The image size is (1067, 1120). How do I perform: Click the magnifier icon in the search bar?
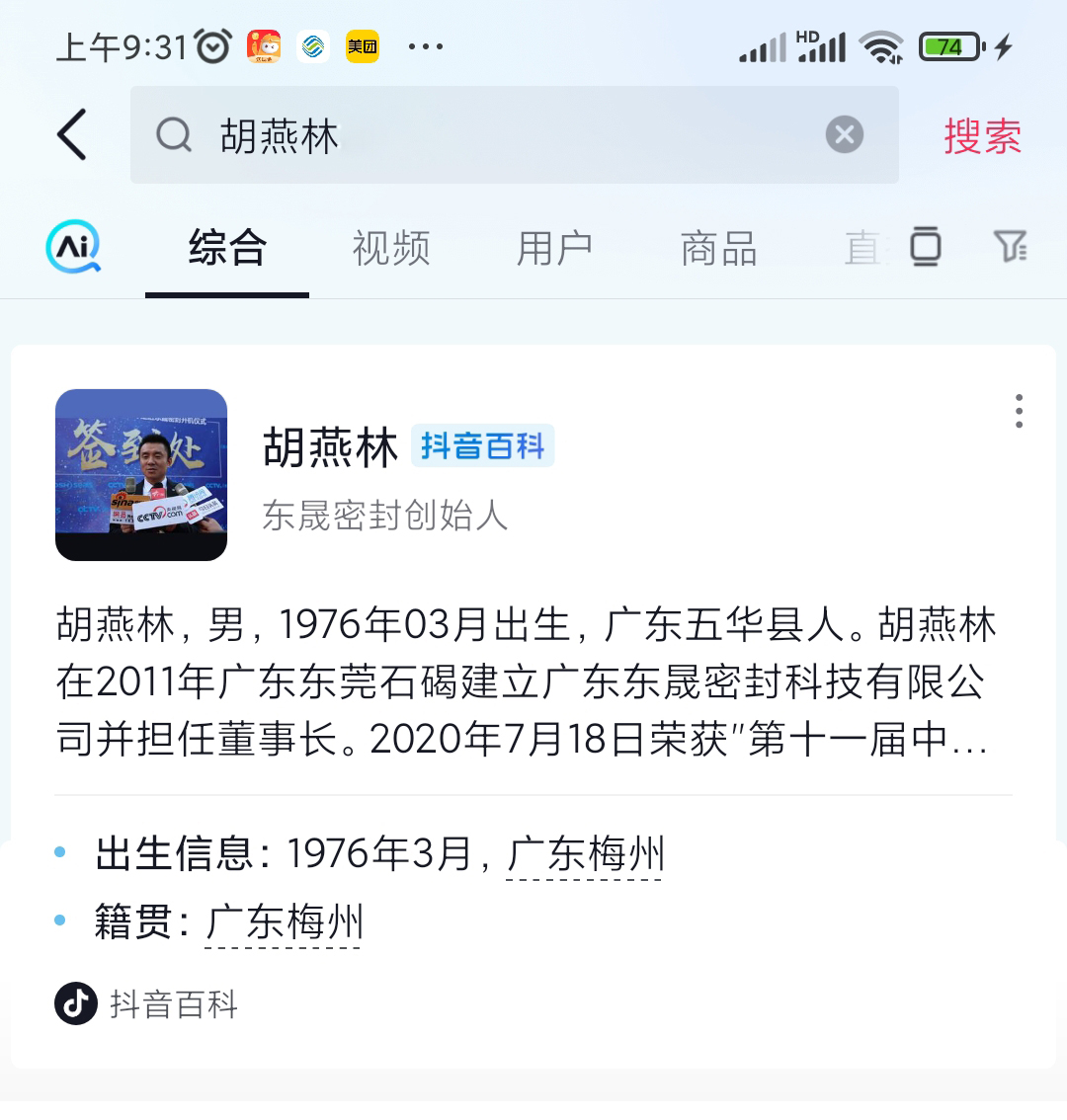174,134
